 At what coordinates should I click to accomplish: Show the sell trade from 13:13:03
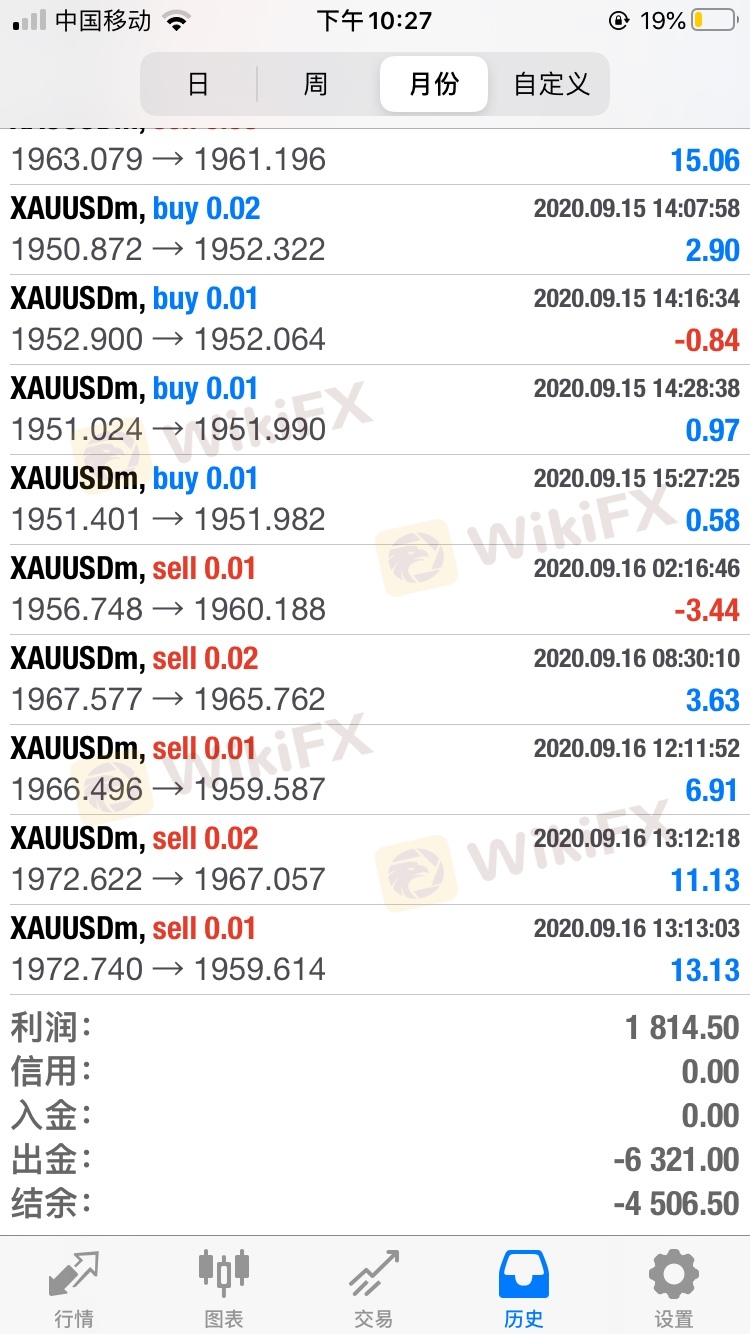pos(375,950)
